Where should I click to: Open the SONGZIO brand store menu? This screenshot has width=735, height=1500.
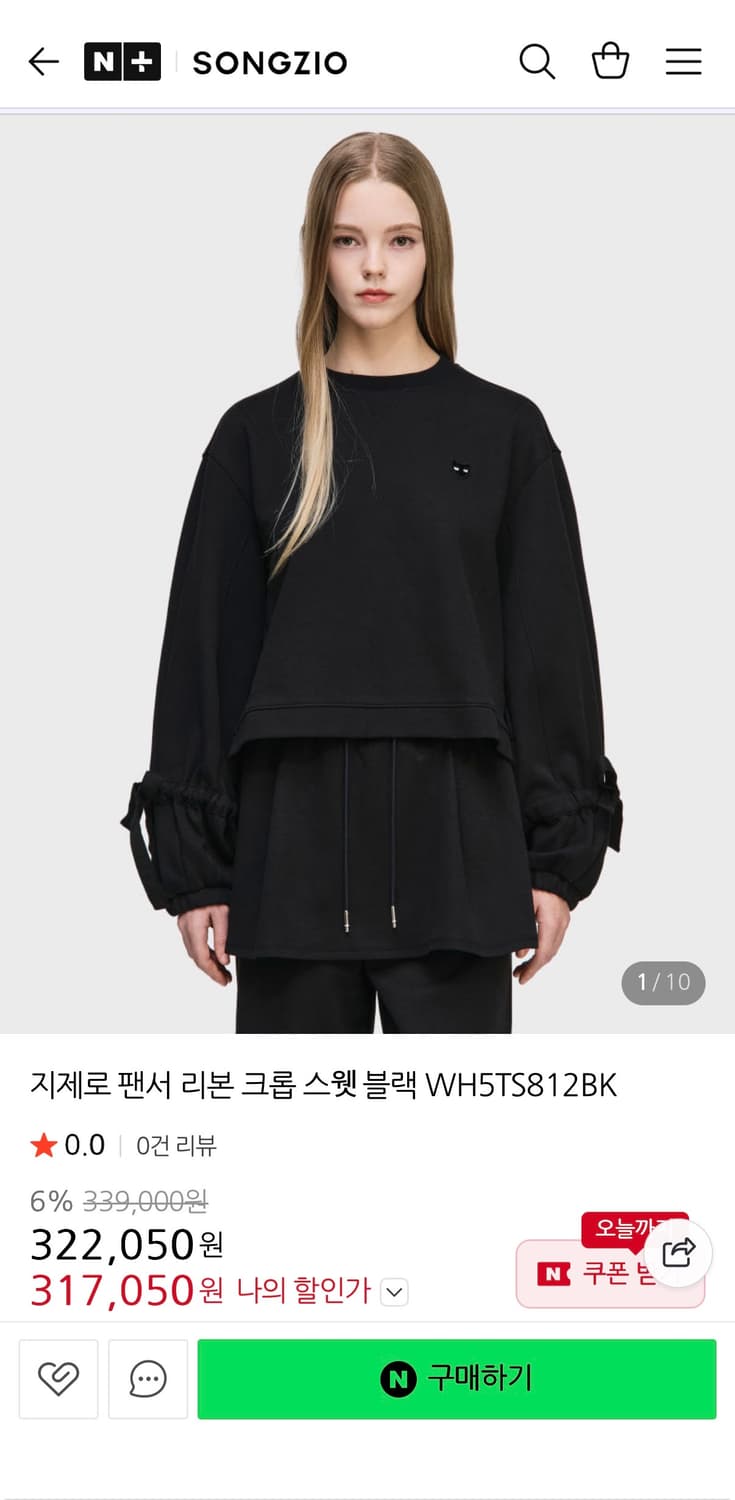coord(271,61)
